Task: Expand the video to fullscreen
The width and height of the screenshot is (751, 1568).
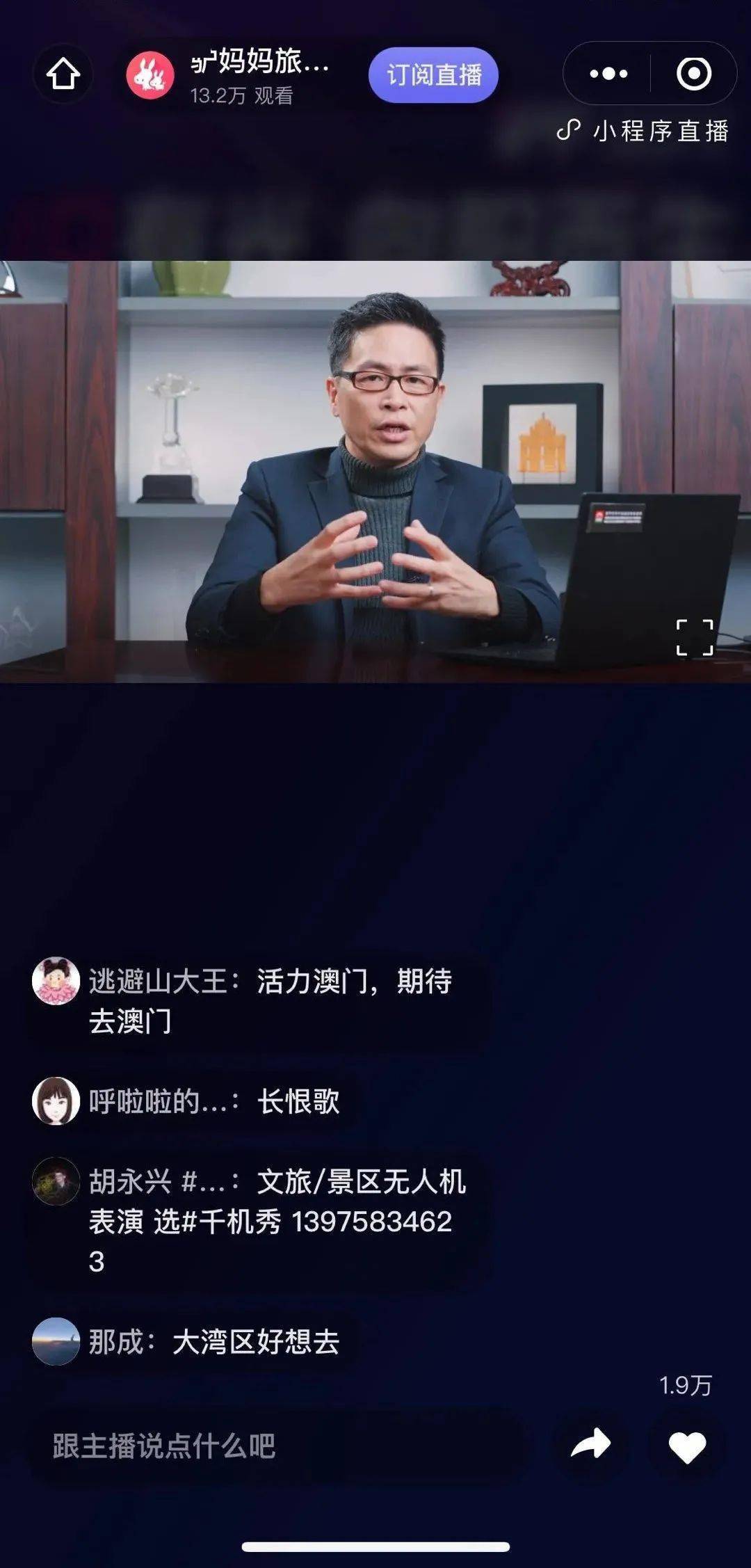Action: coord(695,637)
